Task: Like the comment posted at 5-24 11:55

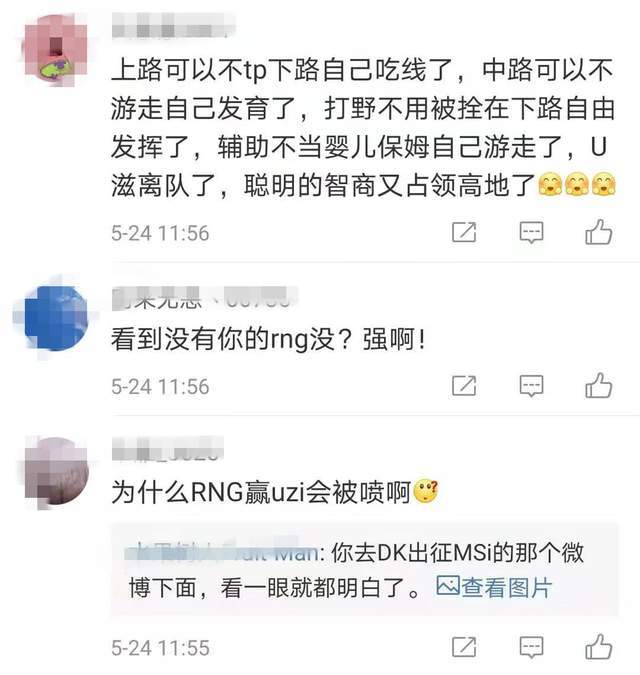Action: point(598,647)
